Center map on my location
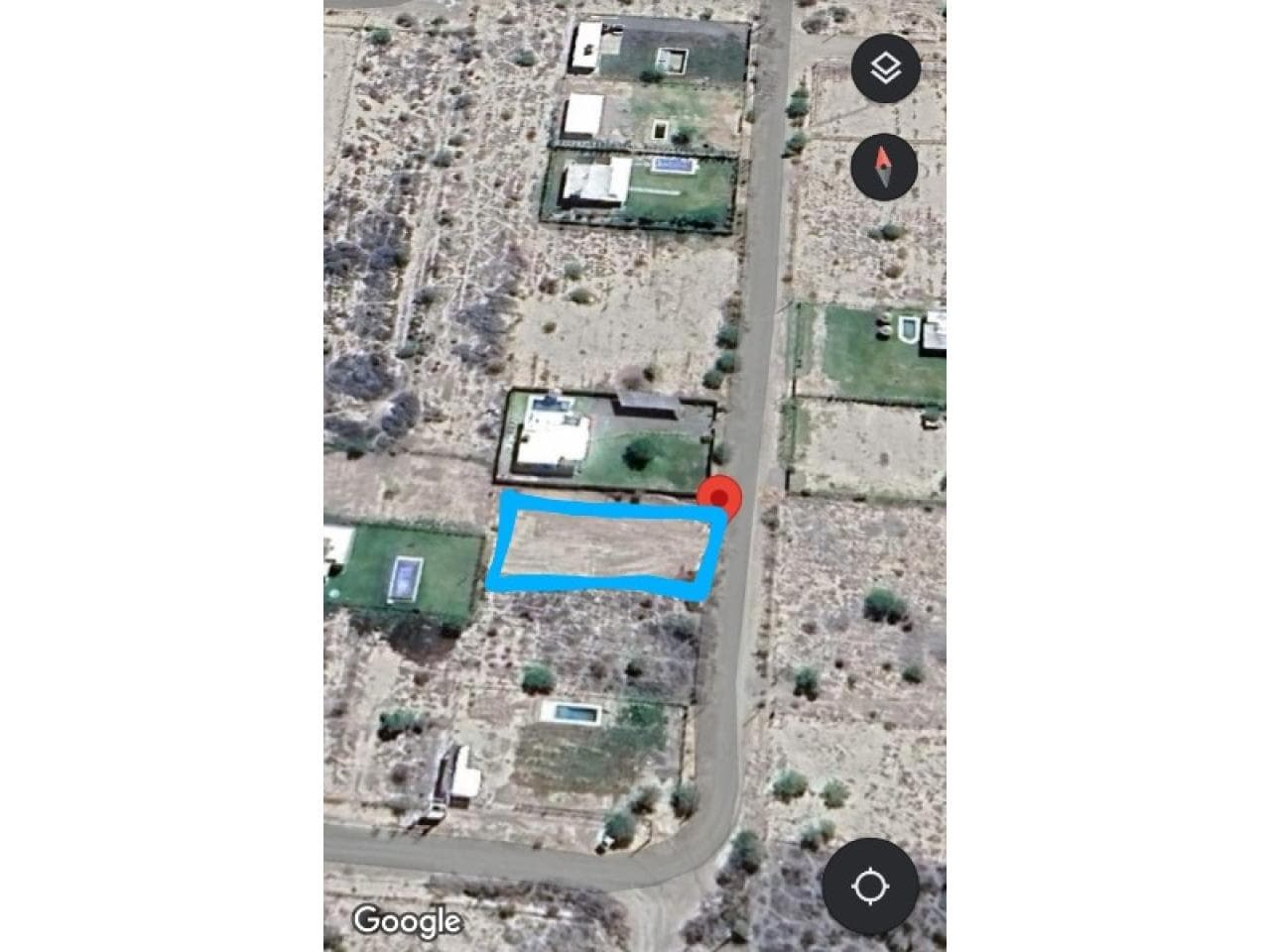Screen dimensions: 1270x952 pyautogui.click(x=870, y=886)
